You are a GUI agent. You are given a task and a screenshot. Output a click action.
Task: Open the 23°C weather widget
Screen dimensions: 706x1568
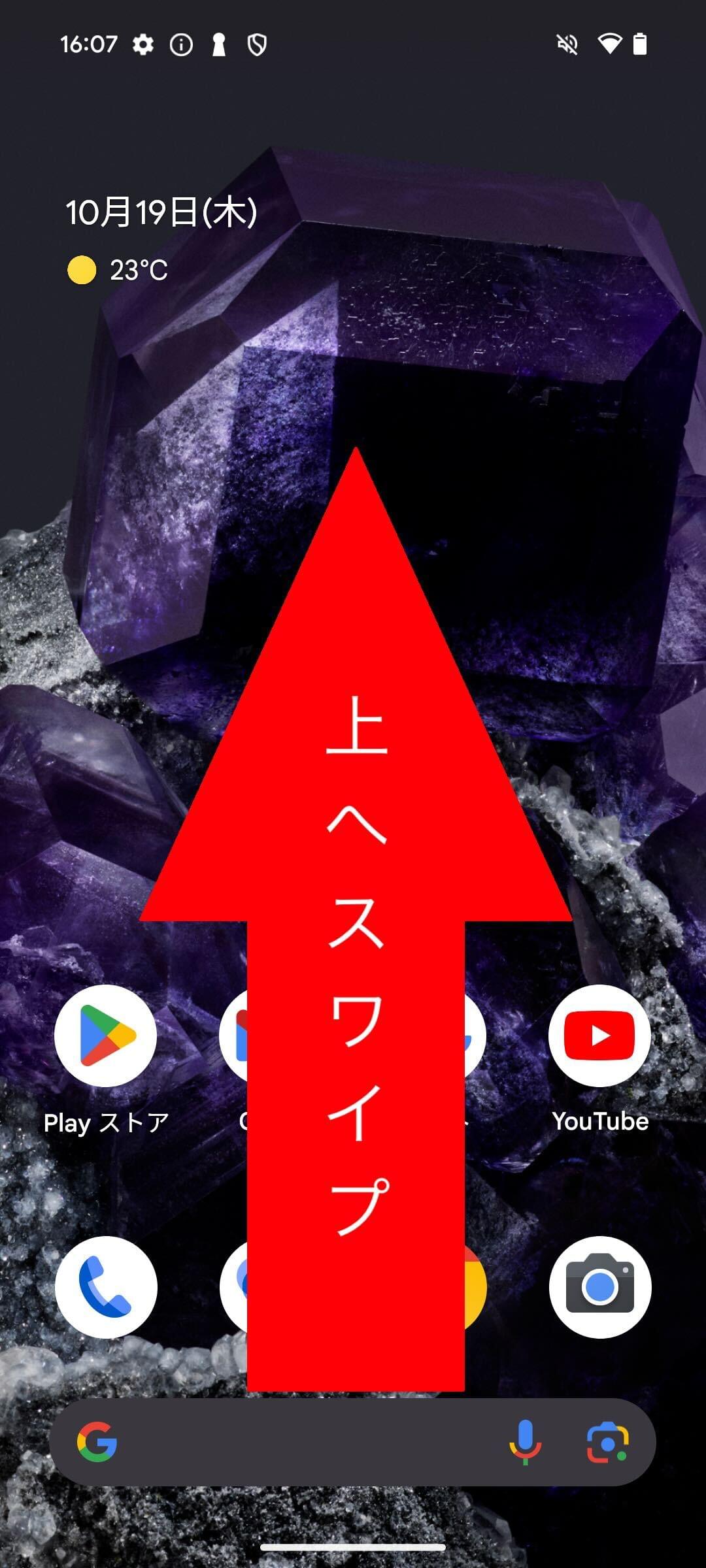click(x=119, y=270)
